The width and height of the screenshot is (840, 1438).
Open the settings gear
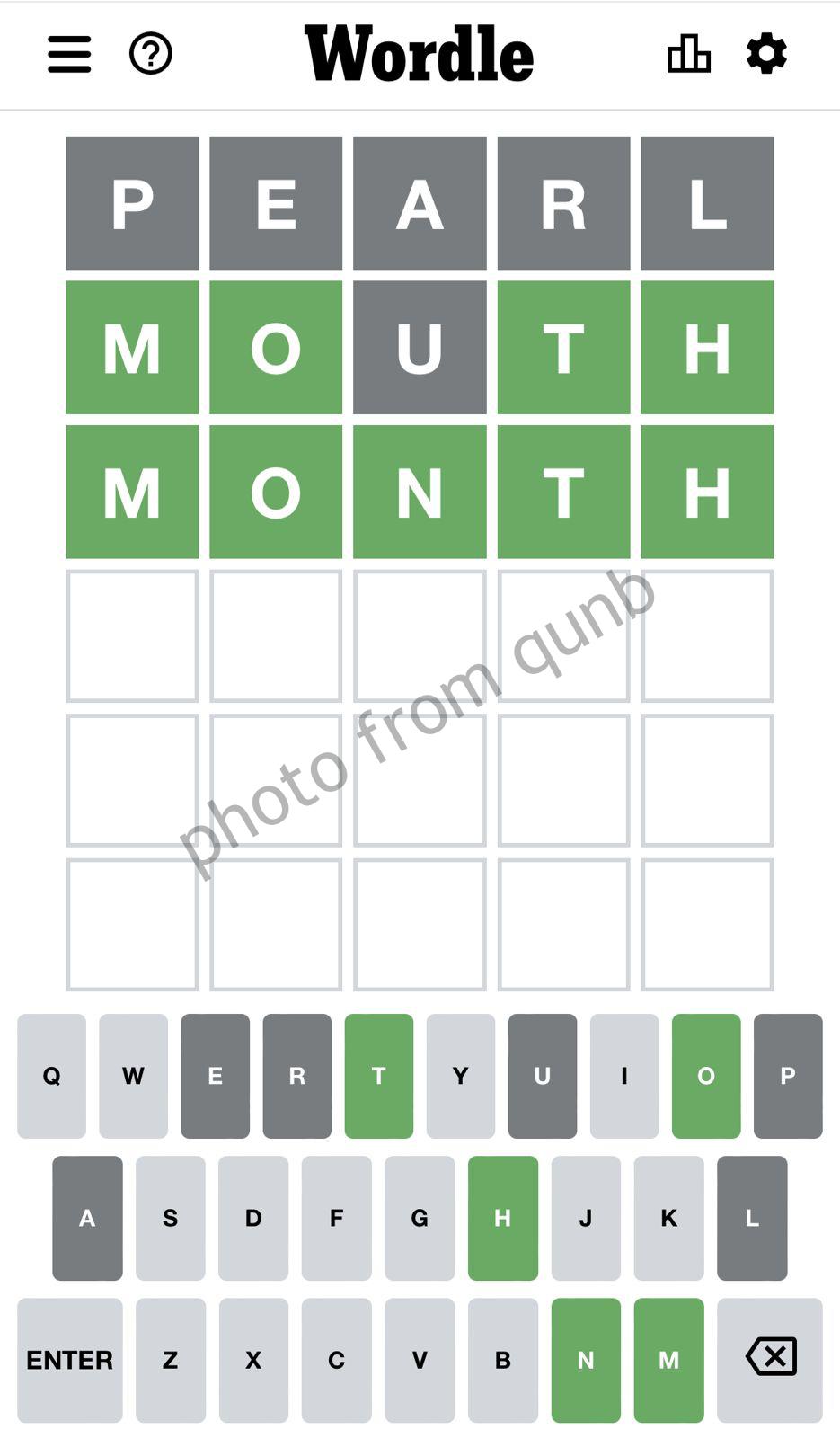[x=766, y=54]
